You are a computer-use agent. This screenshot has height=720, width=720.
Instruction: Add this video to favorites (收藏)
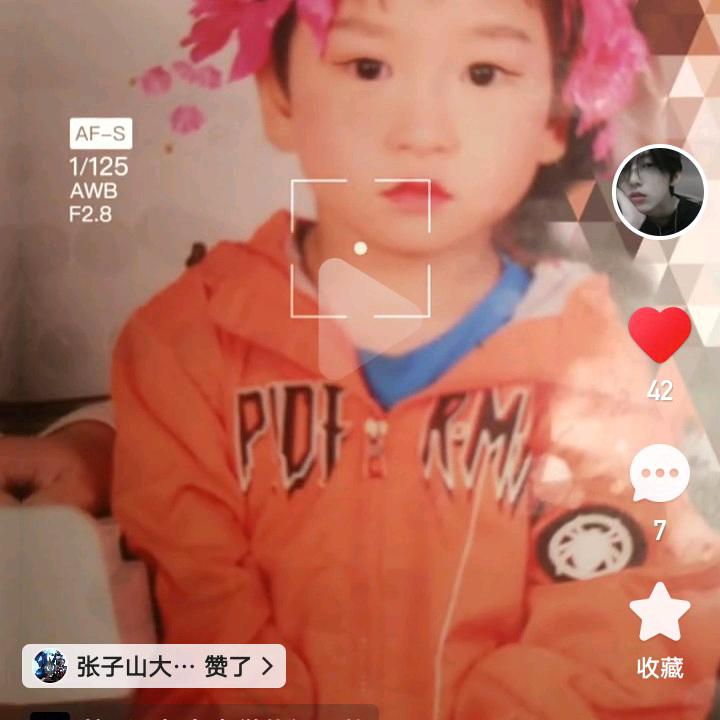[x=659, y=614]
